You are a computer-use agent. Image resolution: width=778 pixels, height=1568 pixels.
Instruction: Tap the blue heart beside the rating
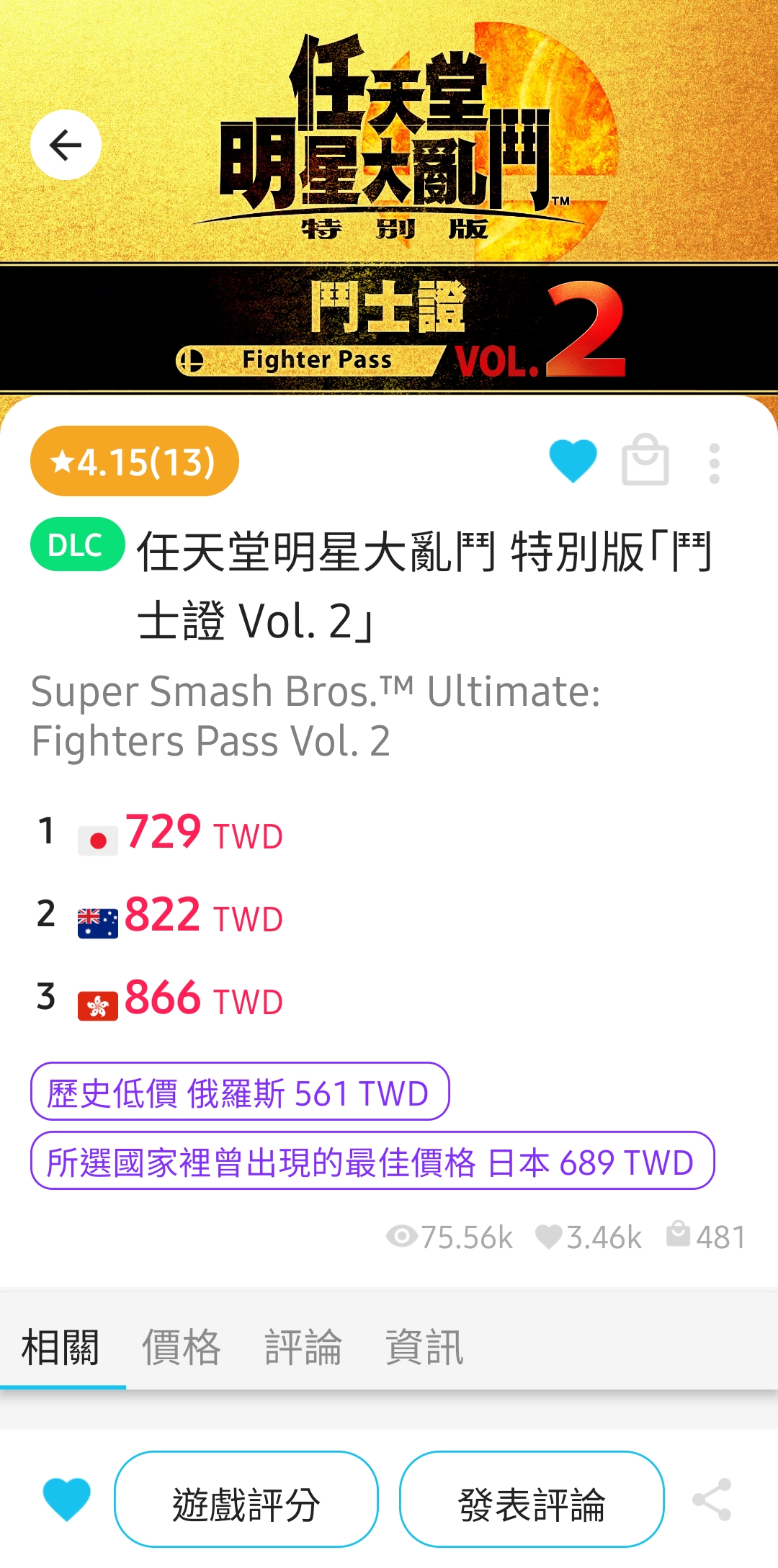pos(573,461)
